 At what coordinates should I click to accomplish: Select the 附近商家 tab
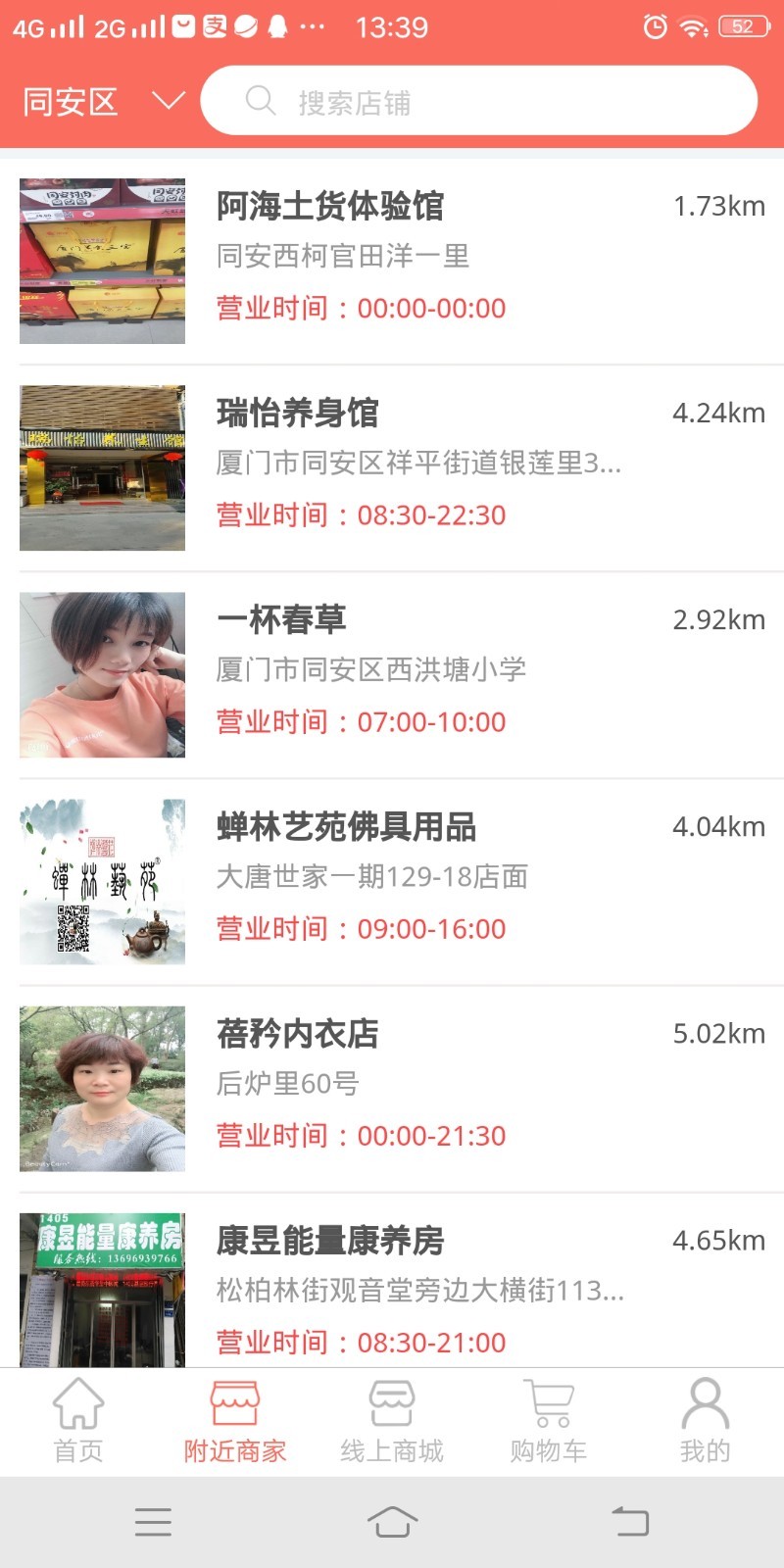(x=235, y=1421)
